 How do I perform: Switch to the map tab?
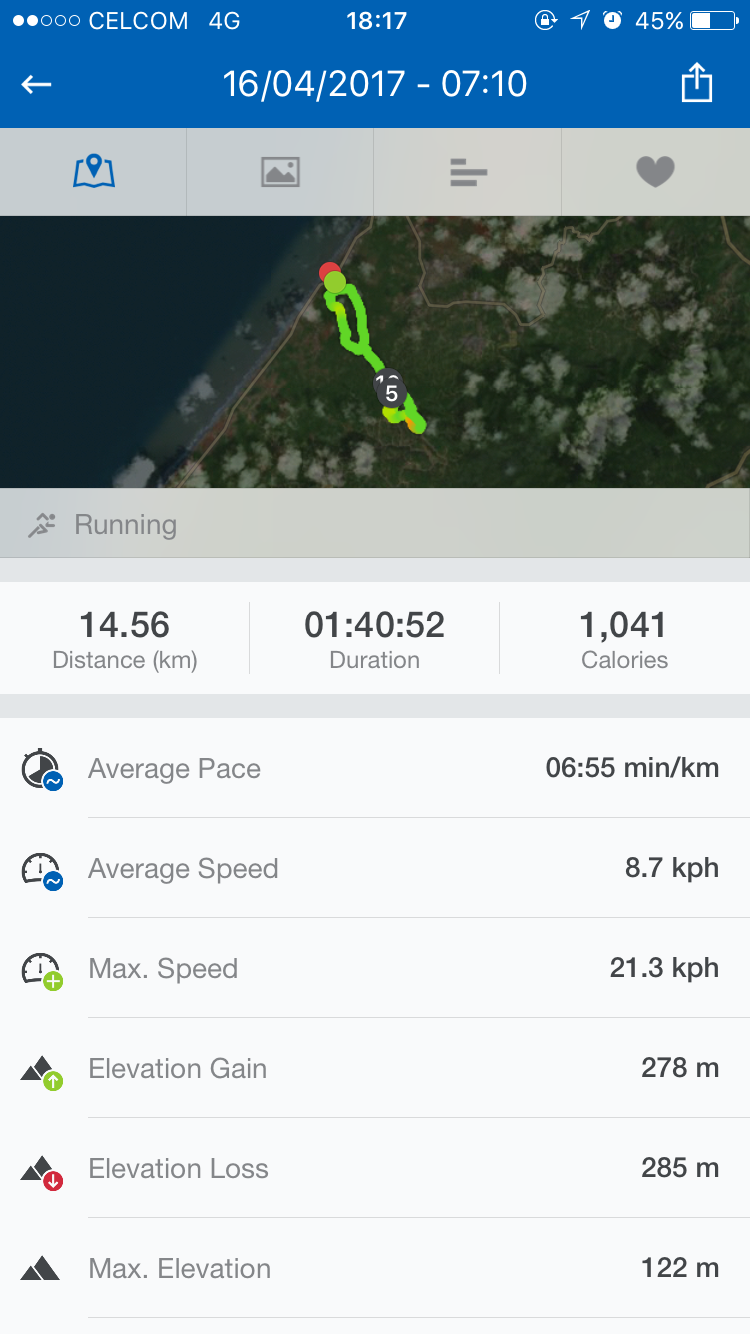point(94,172)
